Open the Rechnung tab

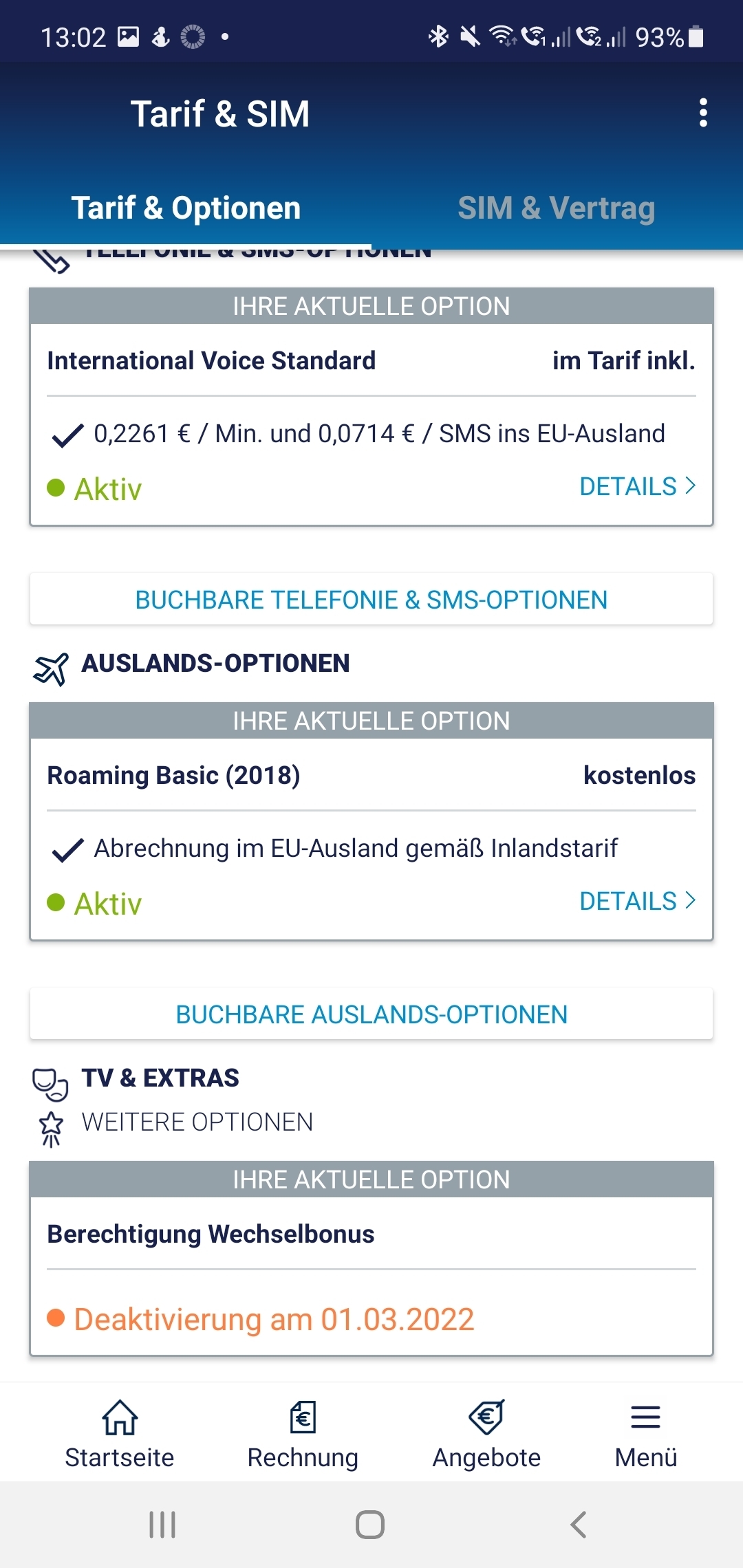point(303,1435)
